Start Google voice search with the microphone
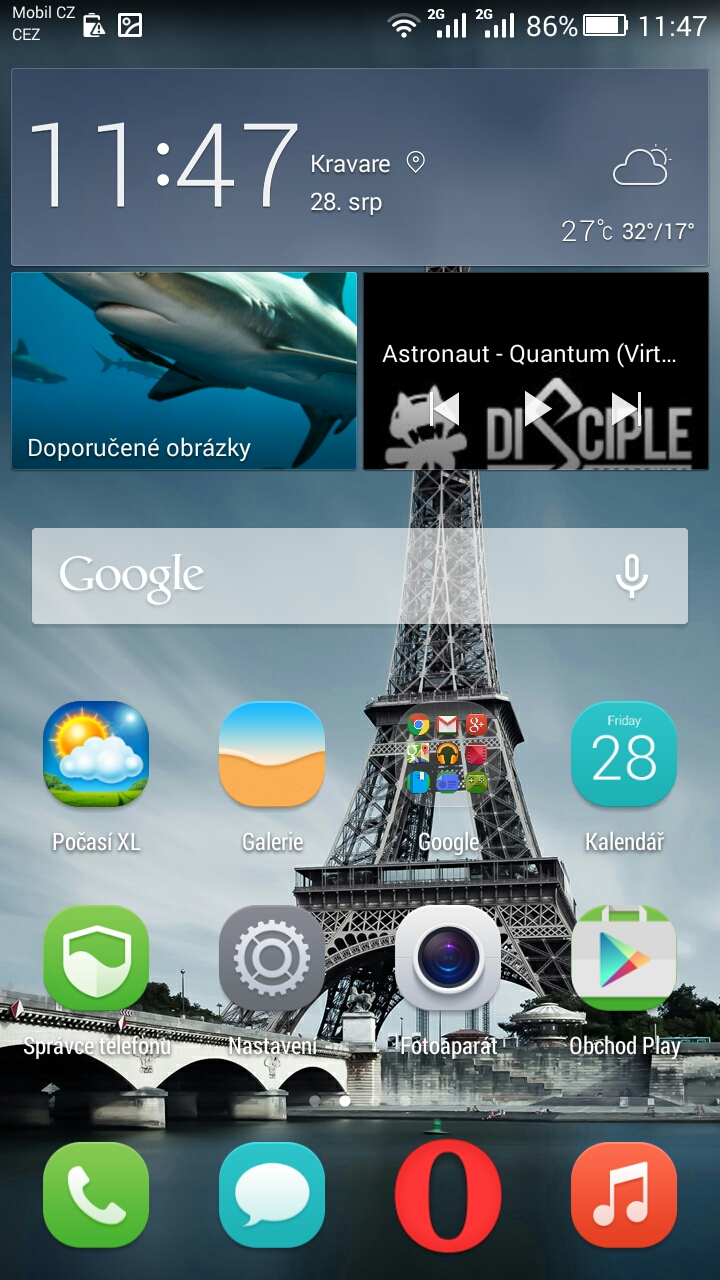Viewport: 720px width, 1280px height. click(x=631, y=576)
